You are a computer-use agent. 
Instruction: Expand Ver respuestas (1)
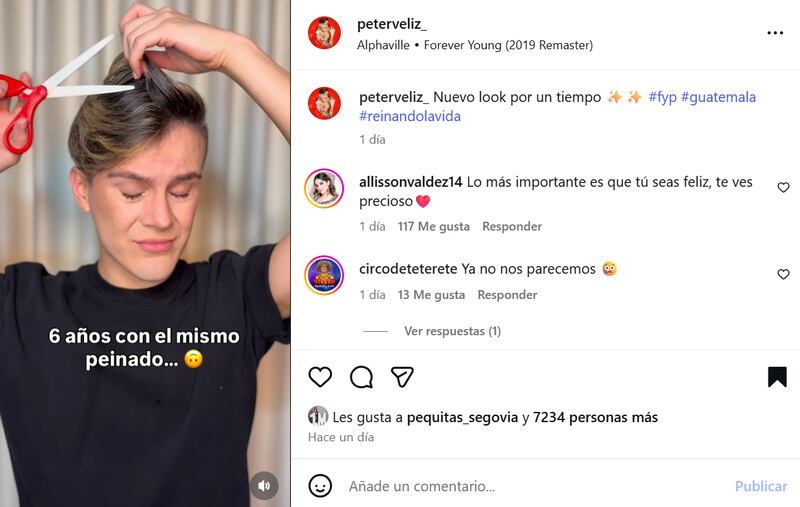pos(452,331)
